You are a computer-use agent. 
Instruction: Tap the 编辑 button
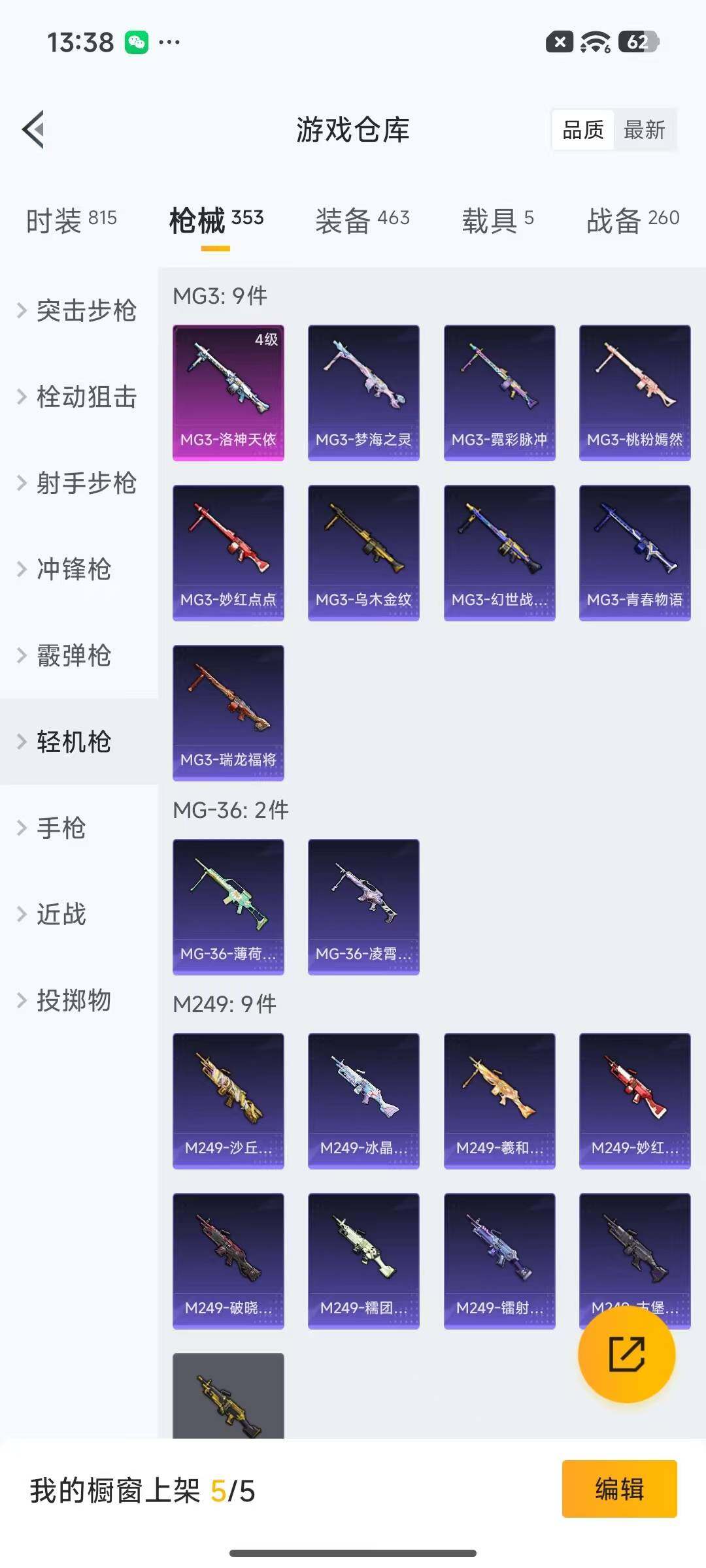coord(619,1489)
